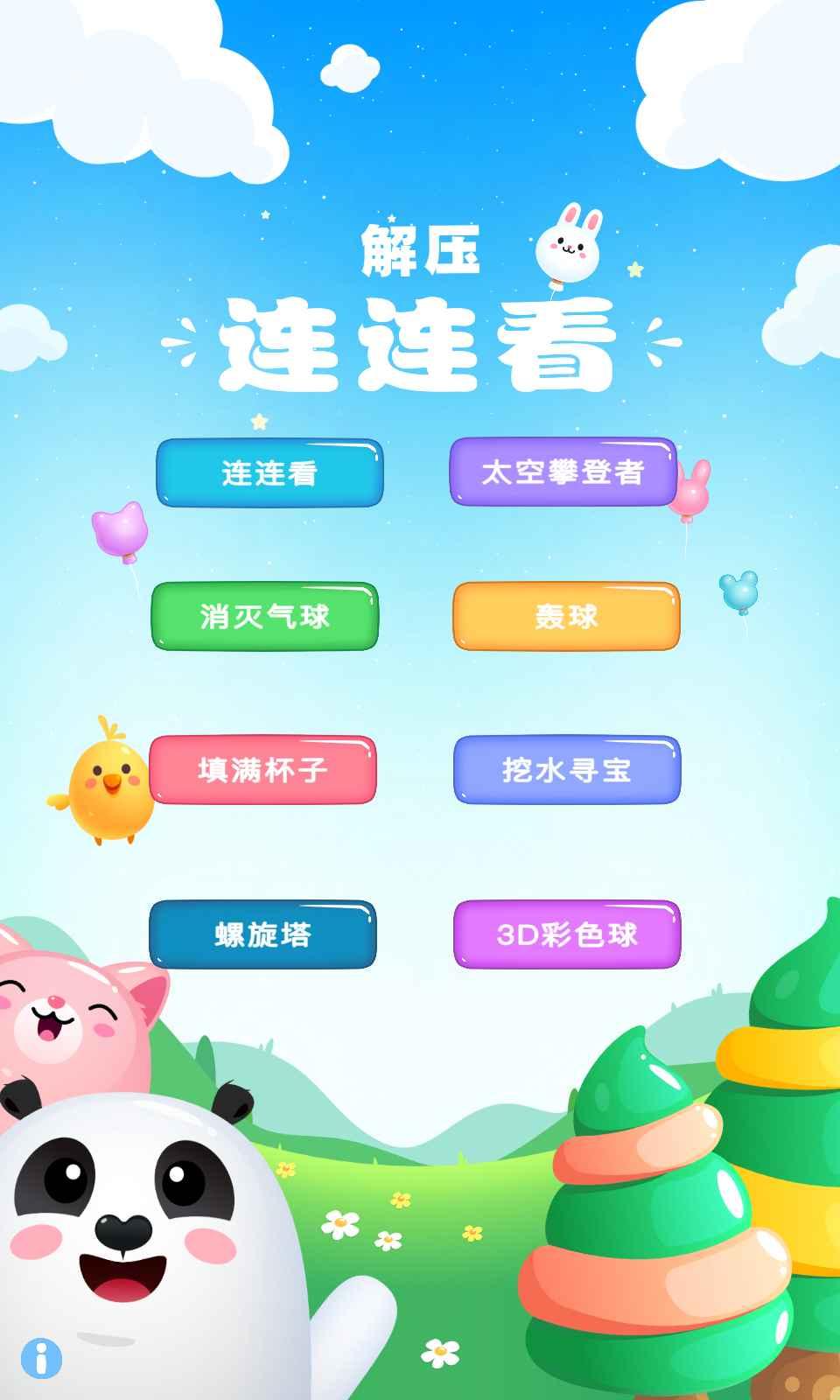Enter the 螺旋塔 game mode

259,934
